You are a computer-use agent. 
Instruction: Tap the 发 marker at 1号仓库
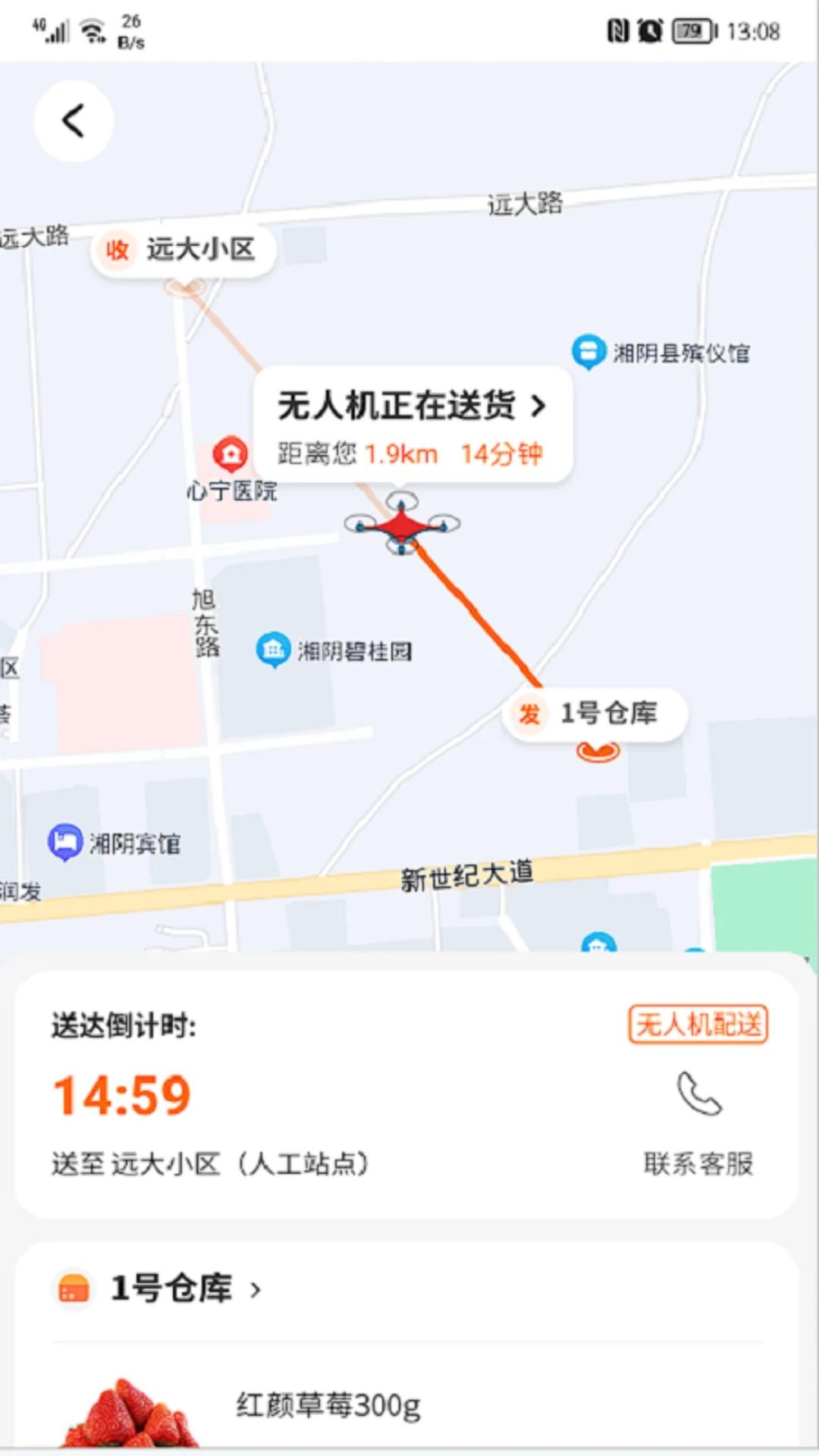point(529,714)
